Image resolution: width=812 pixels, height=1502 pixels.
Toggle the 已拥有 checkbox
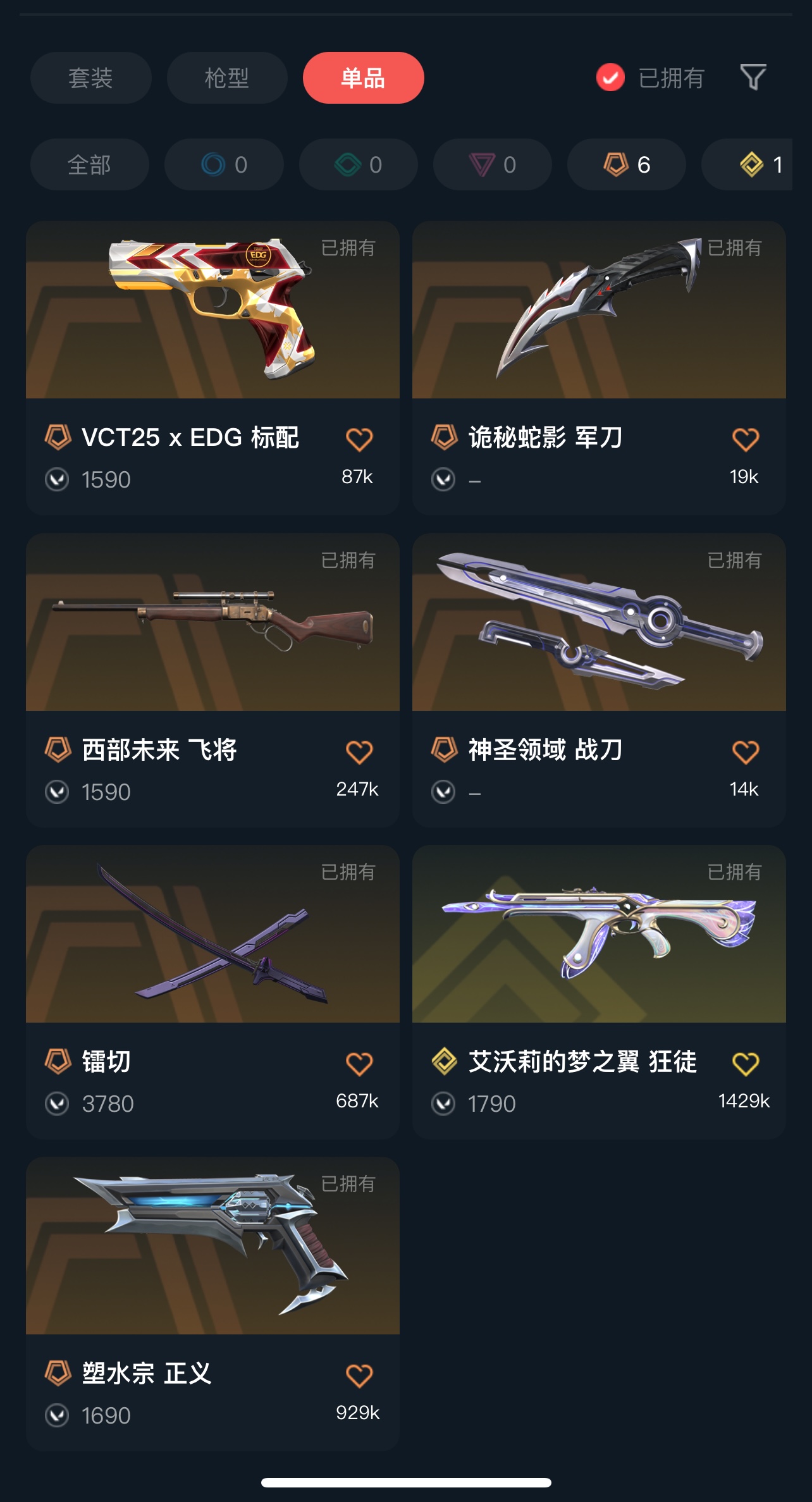pos(610,78)
